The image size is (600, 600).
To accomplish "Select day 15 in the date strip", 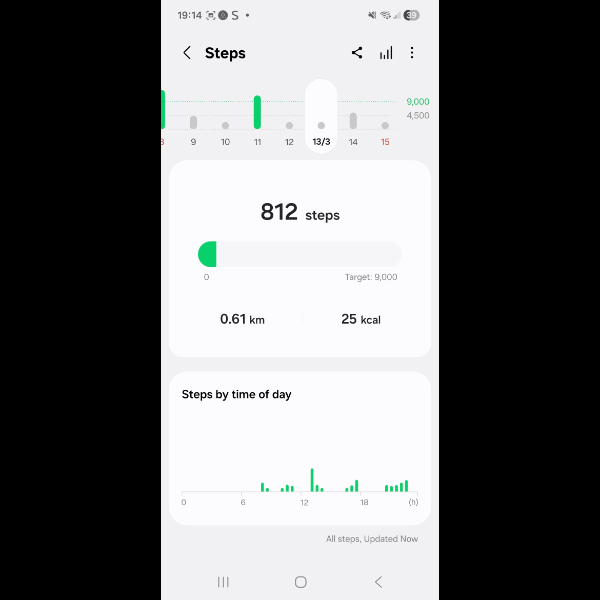I will (385, 125).
